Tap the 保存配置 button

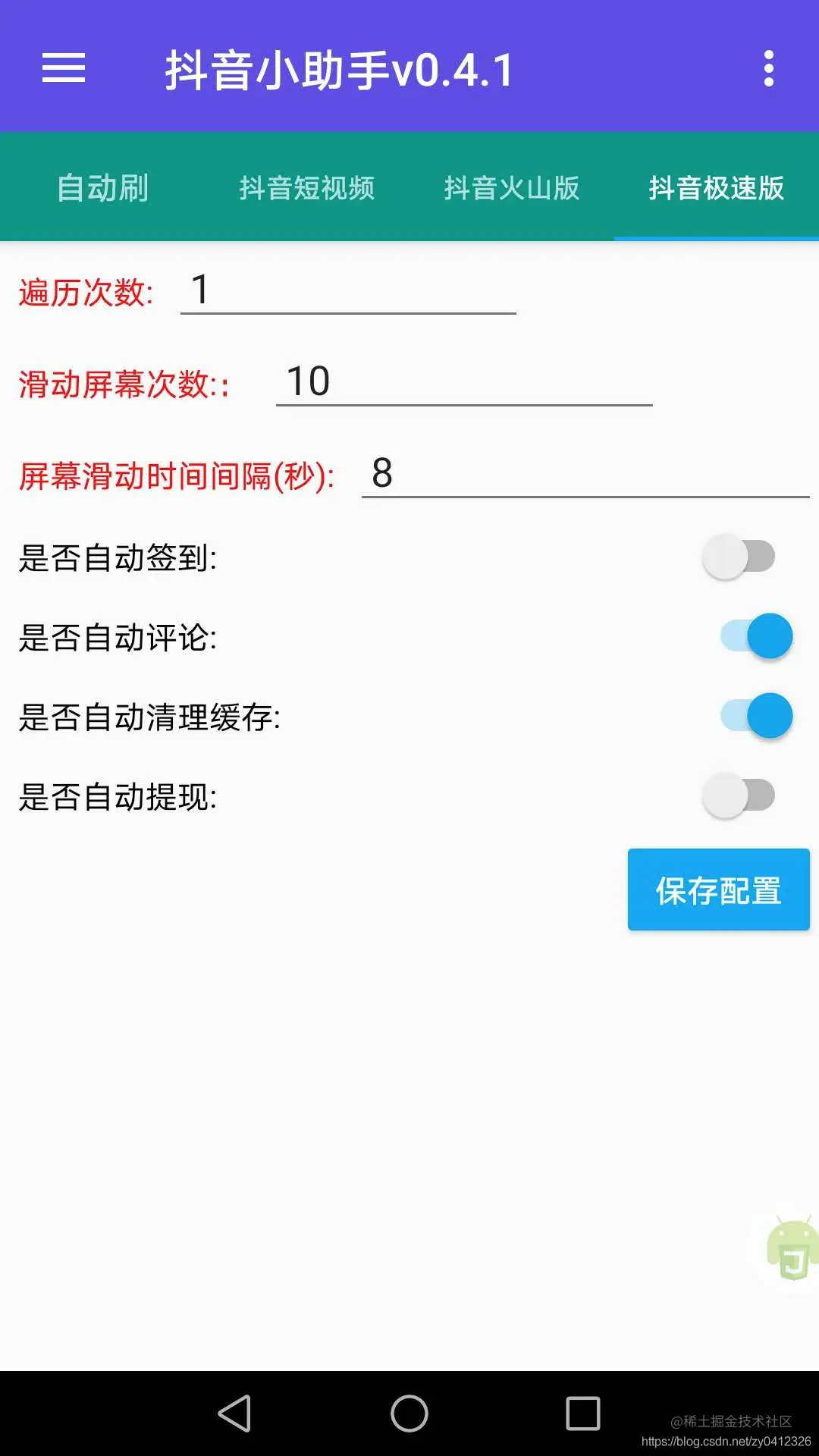(718, 890)
